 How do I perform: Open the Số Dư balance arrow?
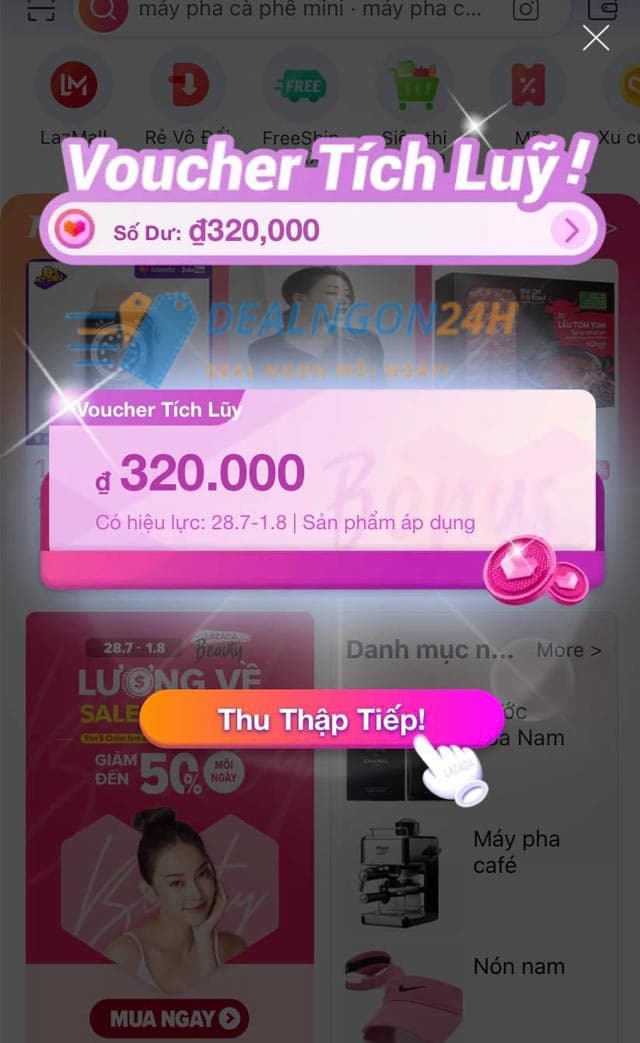coord(571,231)
